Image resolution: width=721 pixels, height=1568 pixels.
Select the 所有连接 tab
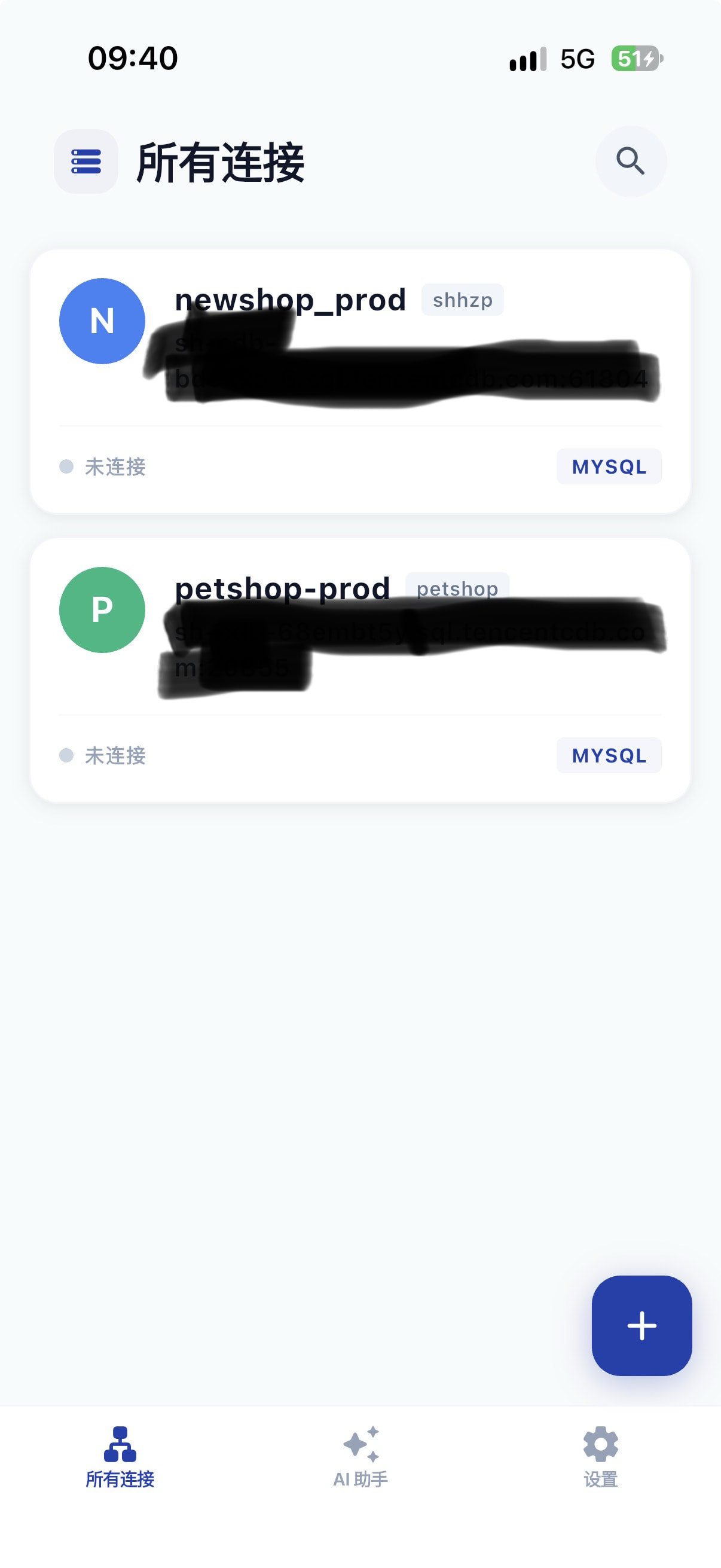click(120, 1457)
